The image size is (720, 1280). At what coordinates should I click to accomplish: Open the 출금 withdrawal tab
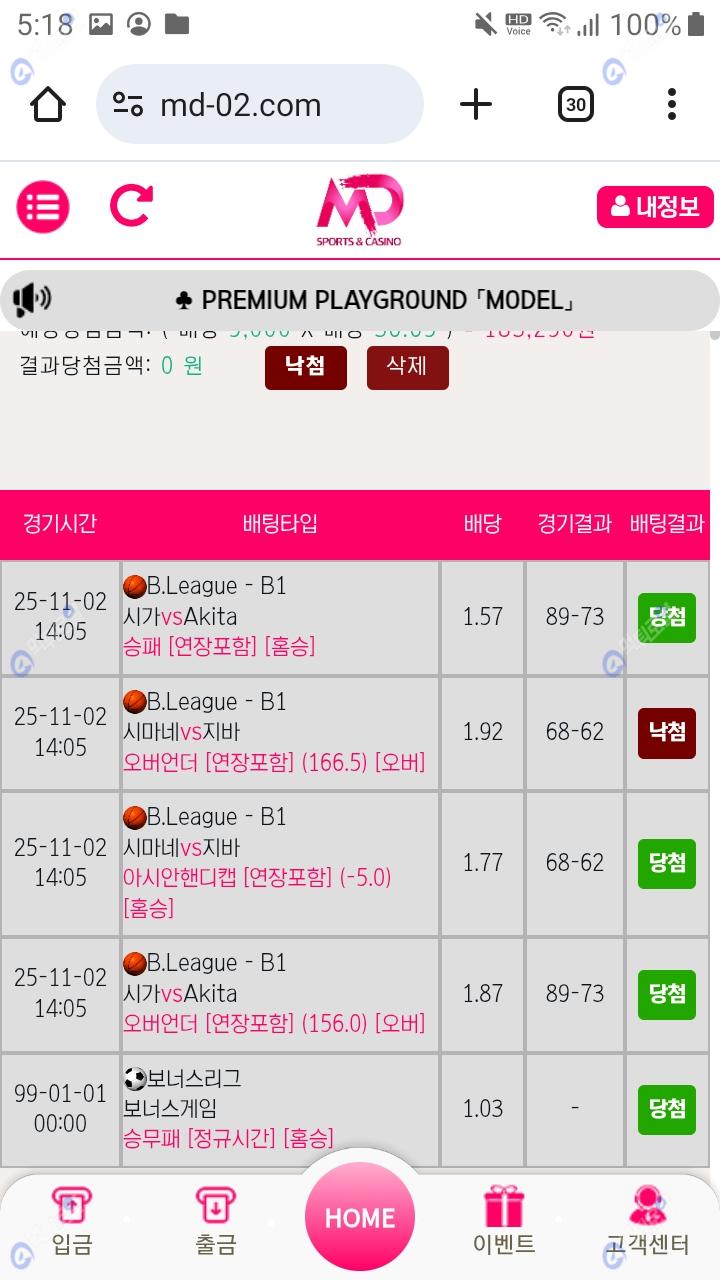pos(215,1220)
